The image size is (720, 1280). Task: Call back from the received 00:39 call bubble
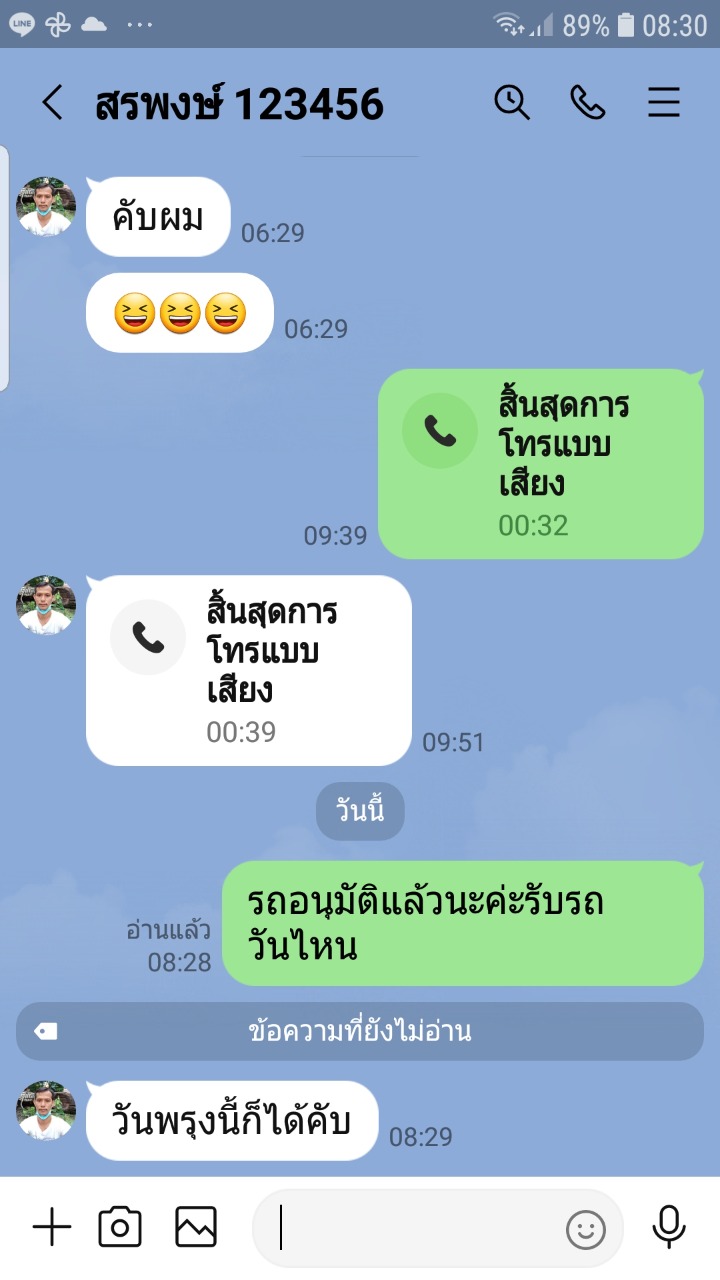click(x=249, y=670)
